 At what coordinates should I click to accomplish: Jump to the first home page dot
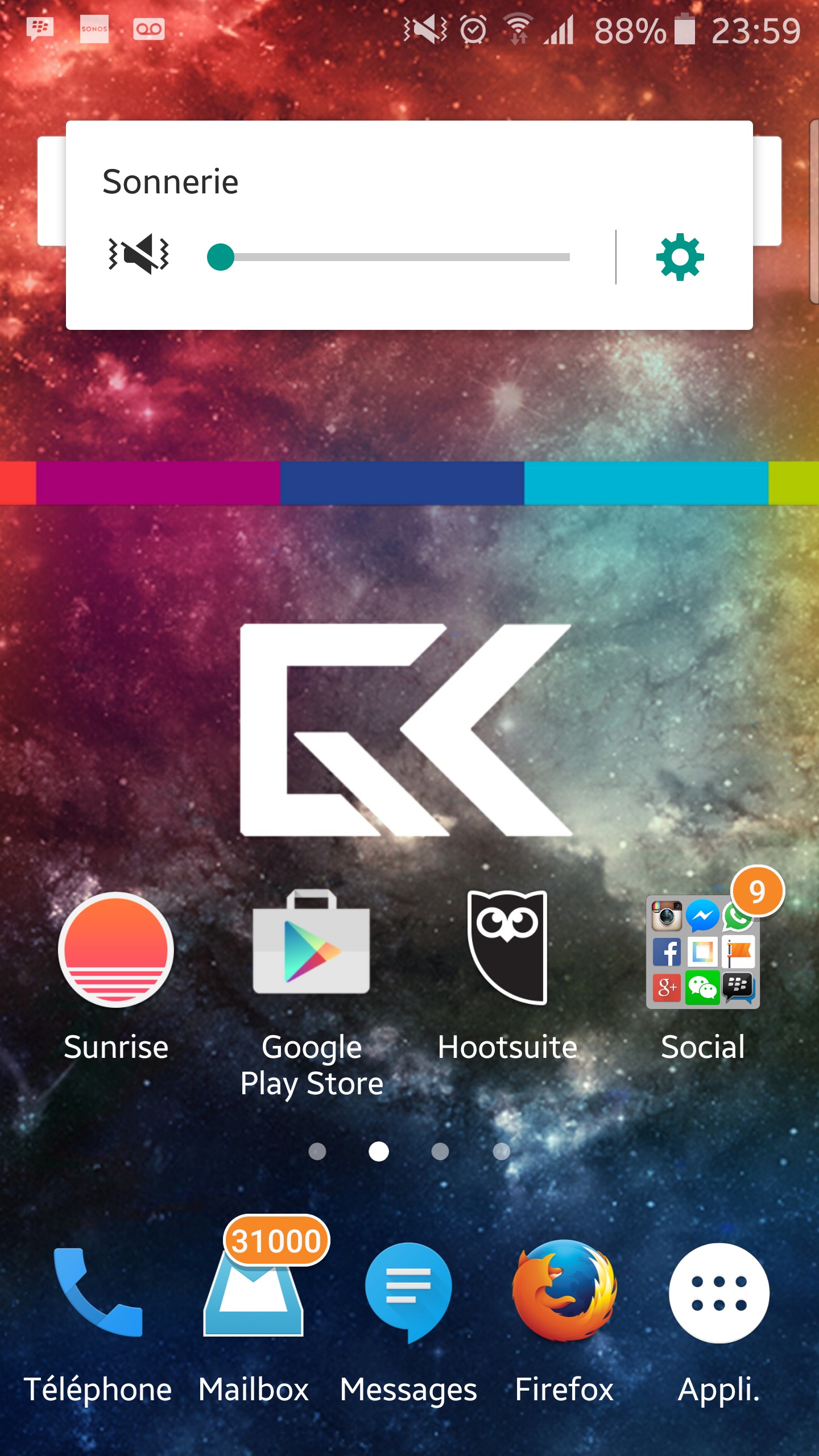tap(317, 1151)
